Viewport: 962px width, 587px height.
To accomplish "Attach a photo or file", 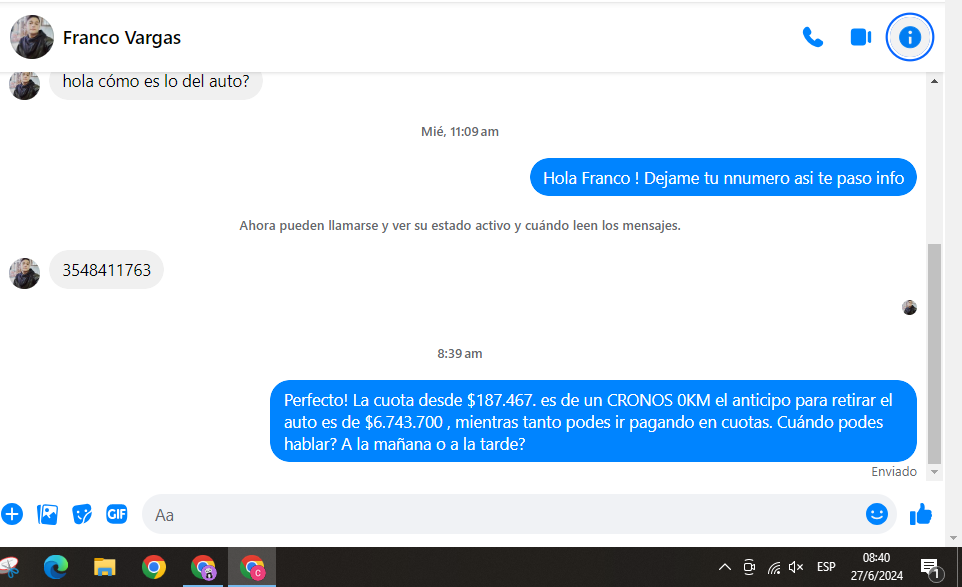I will [47, 515].
